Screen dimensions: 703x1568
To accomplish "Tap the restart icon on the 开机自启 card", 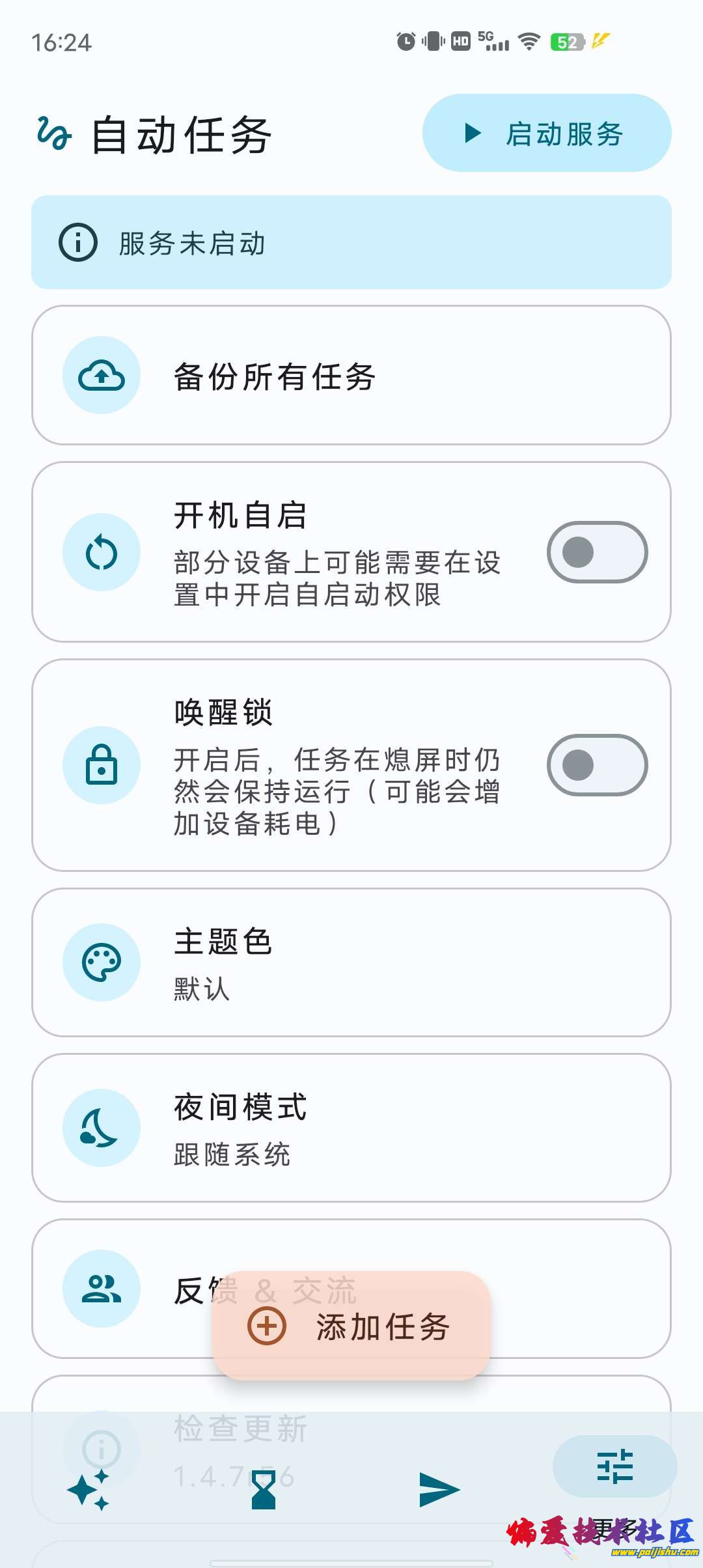I will (101, 552).
